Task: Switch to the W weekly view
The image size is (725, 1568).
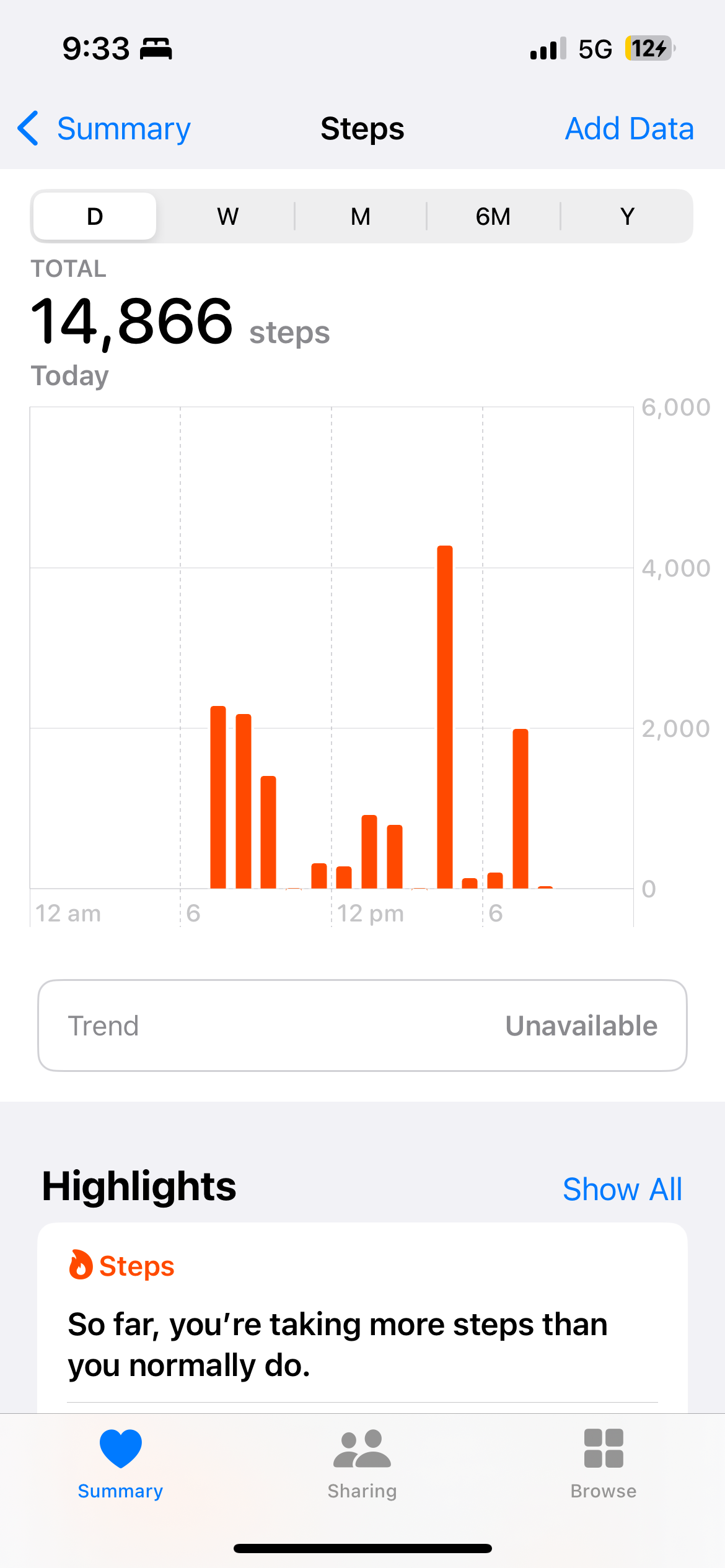Action: tap(227, 217)
